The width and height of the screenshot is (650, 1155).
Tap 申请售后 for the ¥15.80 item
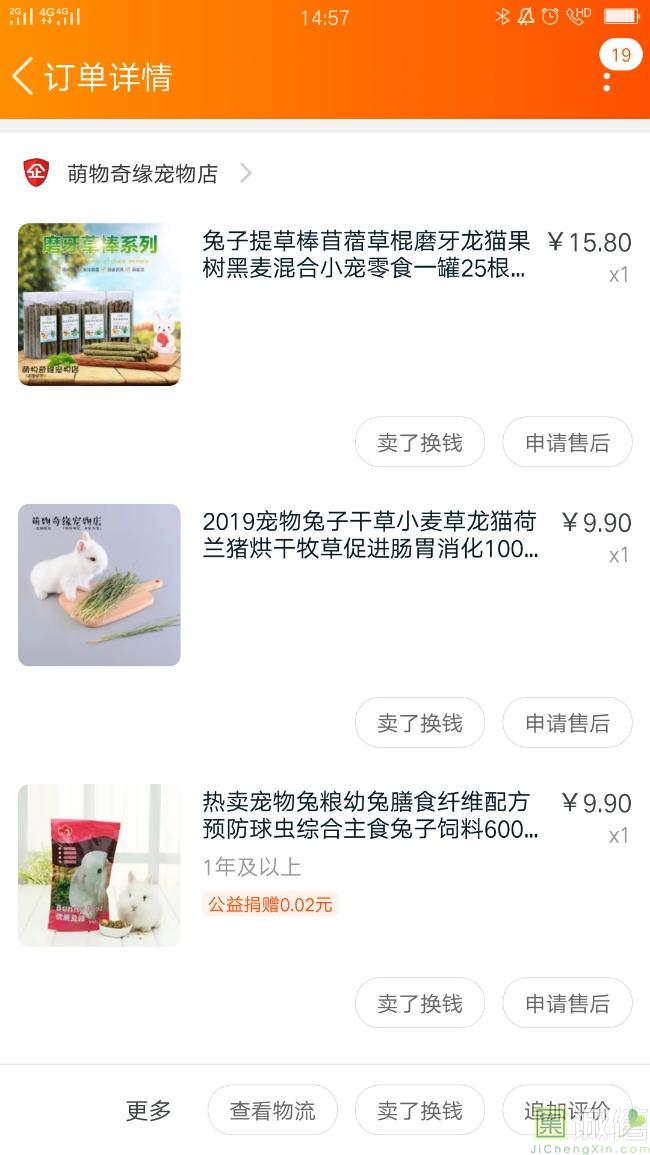pos(567,442)
